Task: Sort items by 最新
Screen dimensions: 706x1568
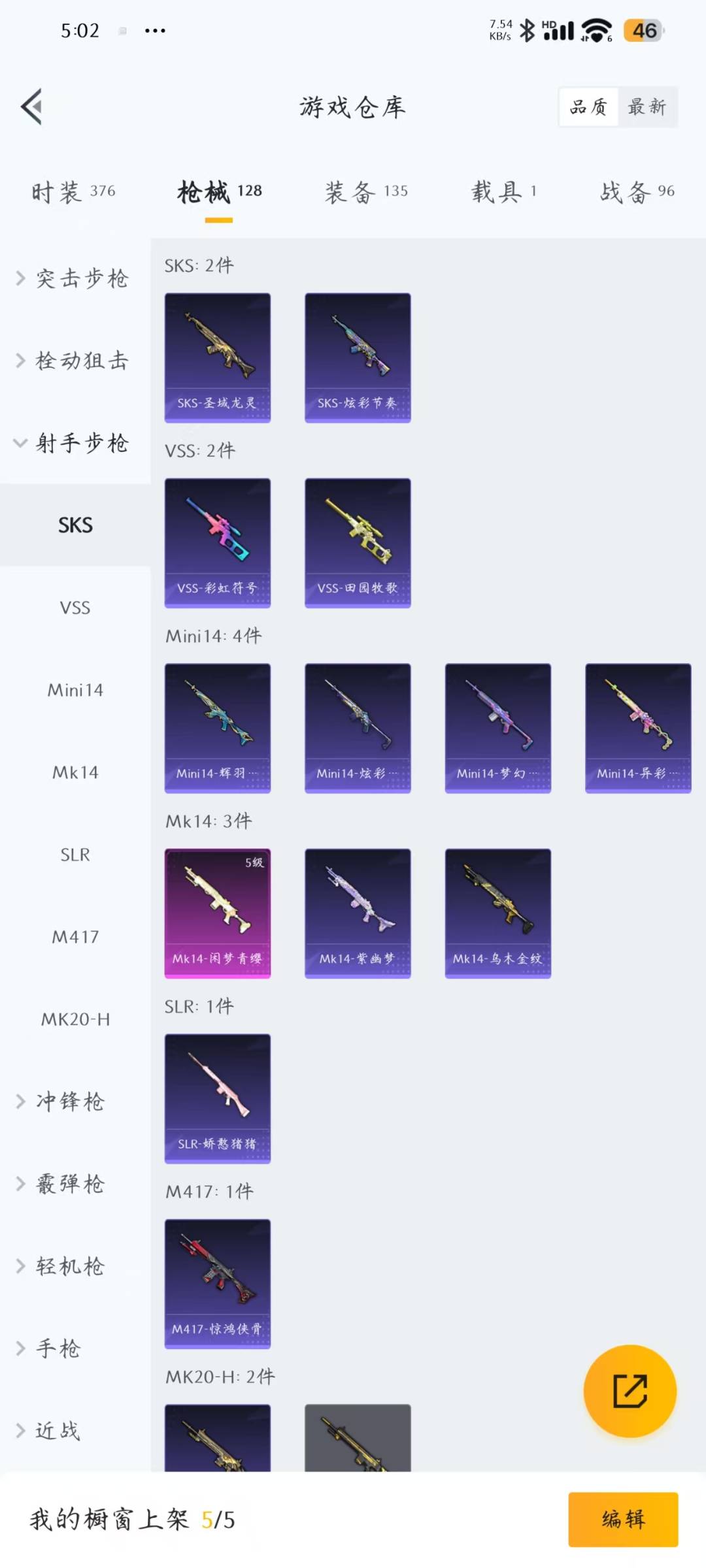Action: 647,106
